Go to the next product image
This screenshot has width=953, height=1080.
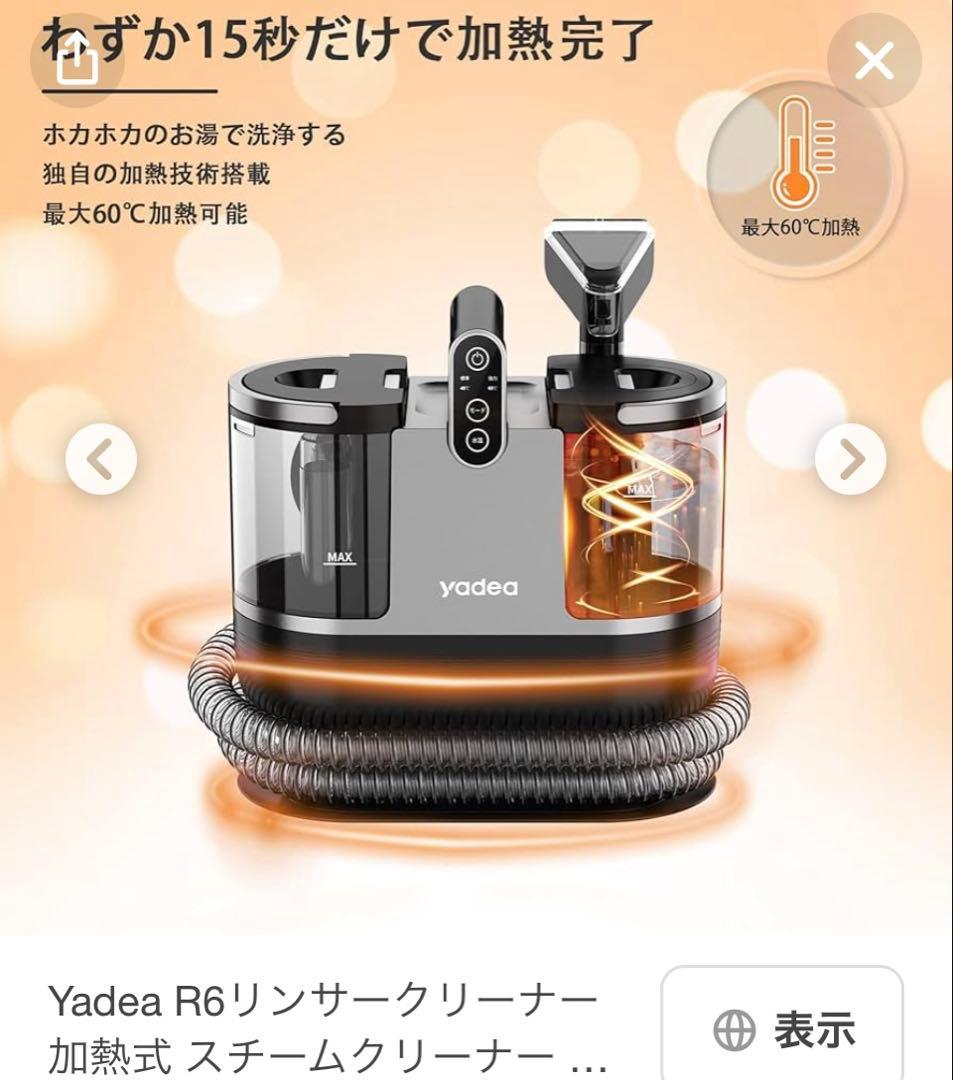tap(850, 459)
